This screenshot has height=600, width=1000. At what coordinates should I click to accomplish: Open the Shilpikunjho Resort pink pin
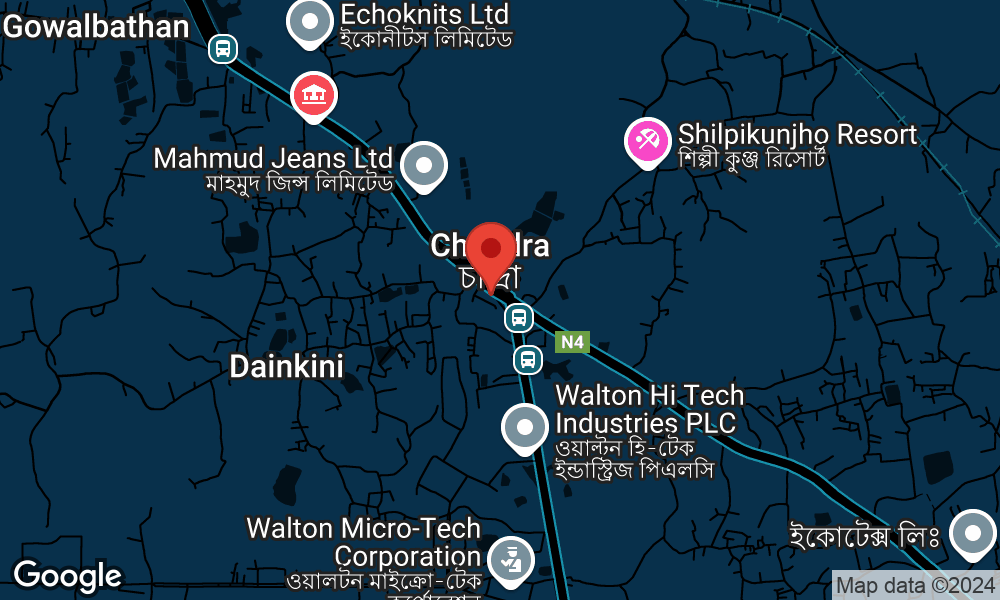(647, 140)
